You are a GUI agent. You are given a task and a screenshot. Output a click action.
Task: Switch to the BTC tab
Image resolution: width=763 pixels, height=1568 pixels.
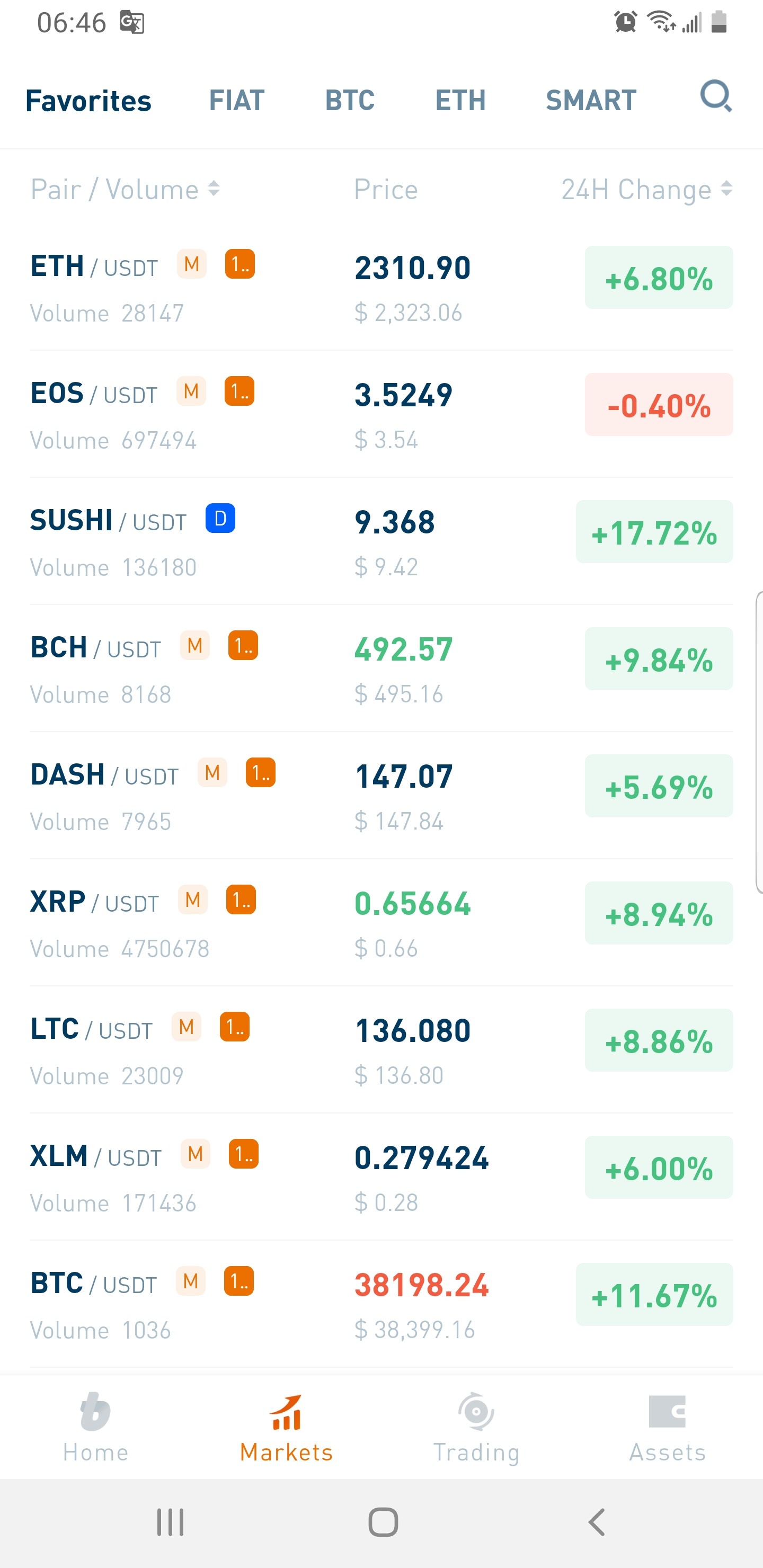coord(350,101)
